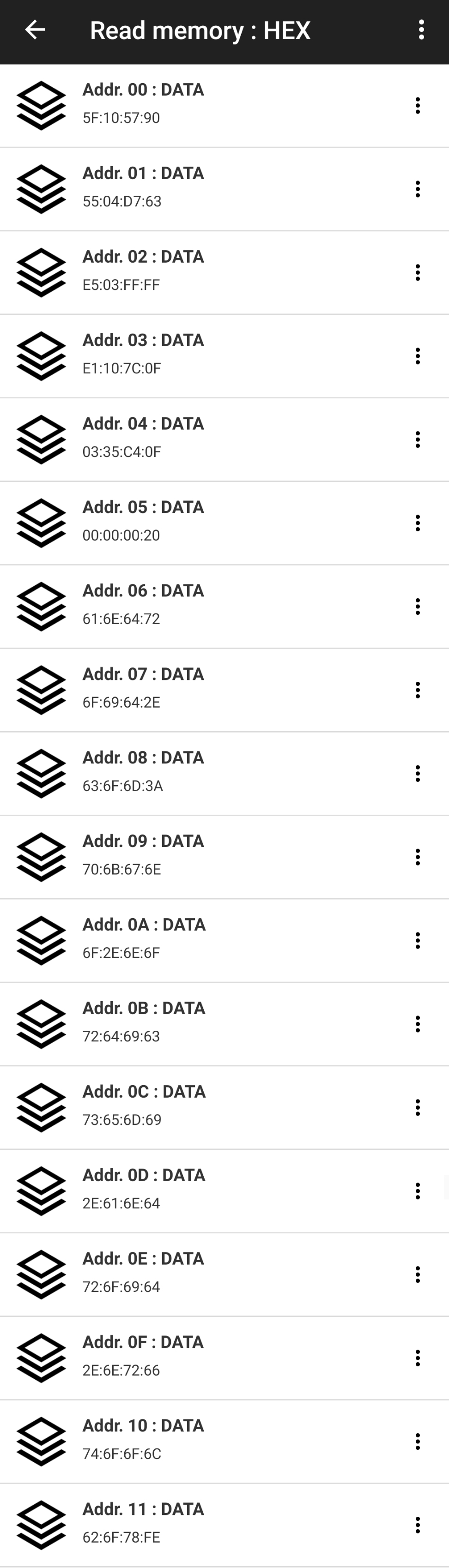
Task: Open the three-dot menu on Addr. 0B
Action: (417, 1024)
